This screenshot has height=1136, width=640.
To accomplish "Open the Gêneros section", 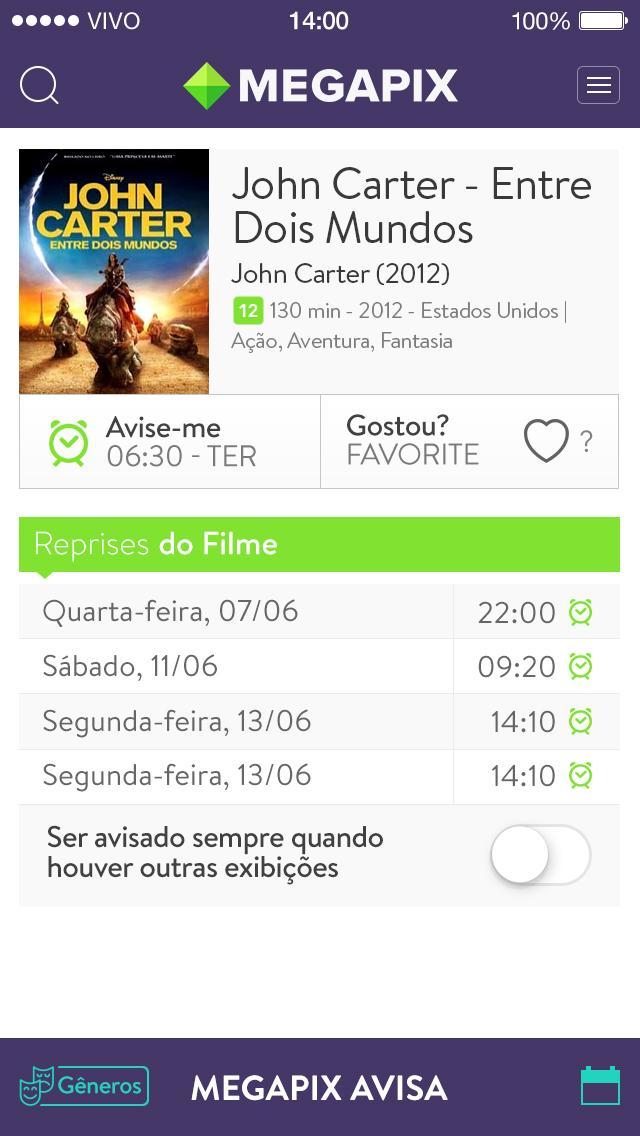I will coord(85,1086).
